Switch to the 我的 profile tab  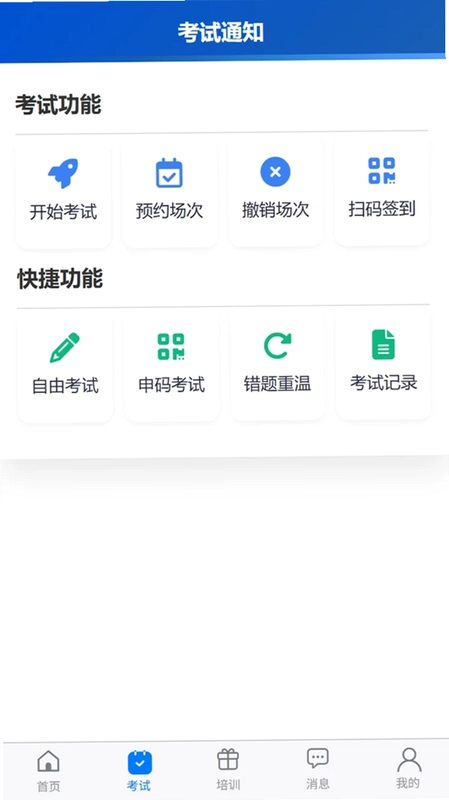click(x=408, y=769)
